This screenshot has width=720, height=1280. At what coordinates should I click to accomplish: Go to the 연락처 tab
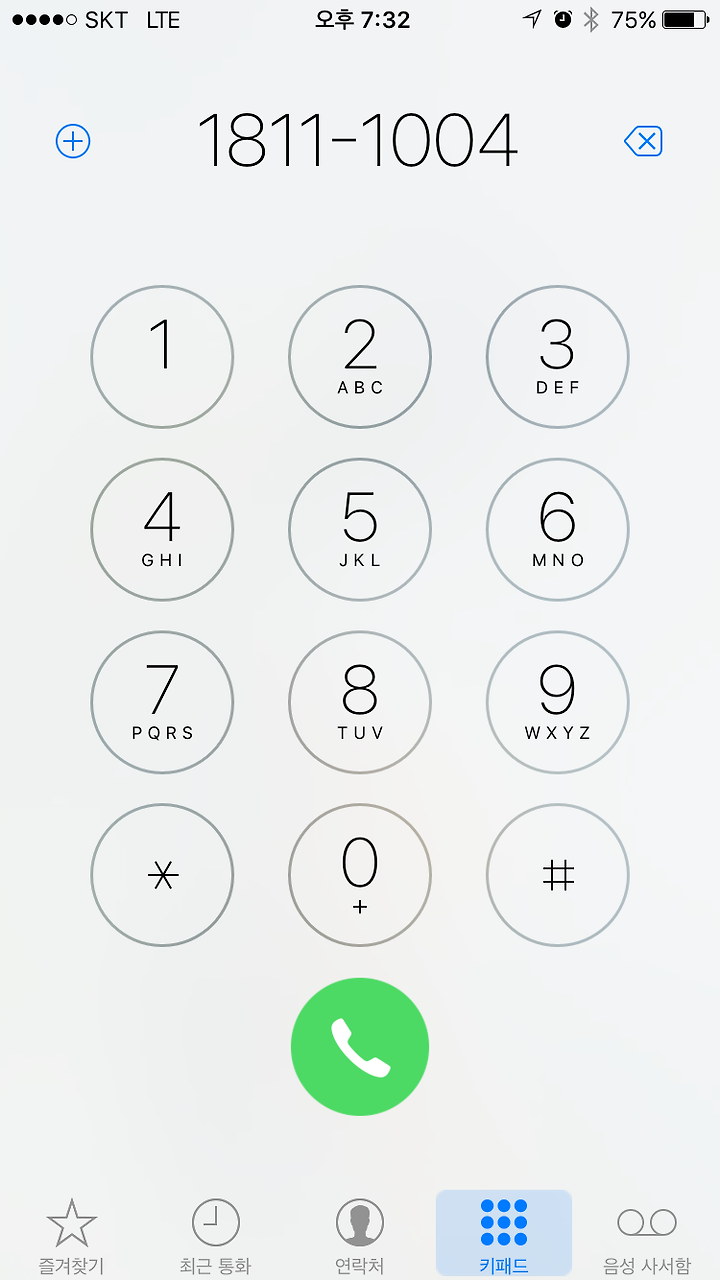[360, 1236]
